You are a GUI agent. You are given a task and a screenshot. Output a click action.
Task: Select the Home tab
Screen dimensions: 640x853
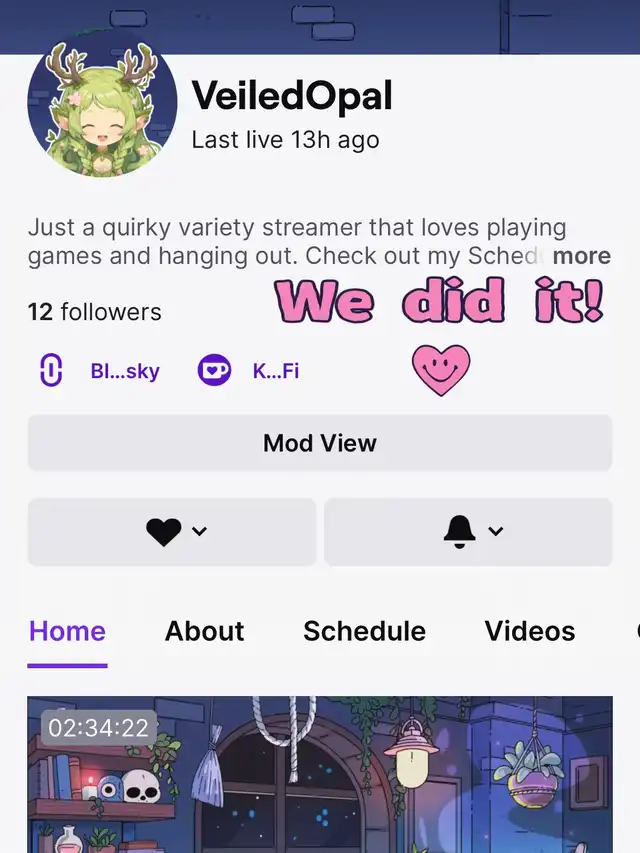coord(67,631)
